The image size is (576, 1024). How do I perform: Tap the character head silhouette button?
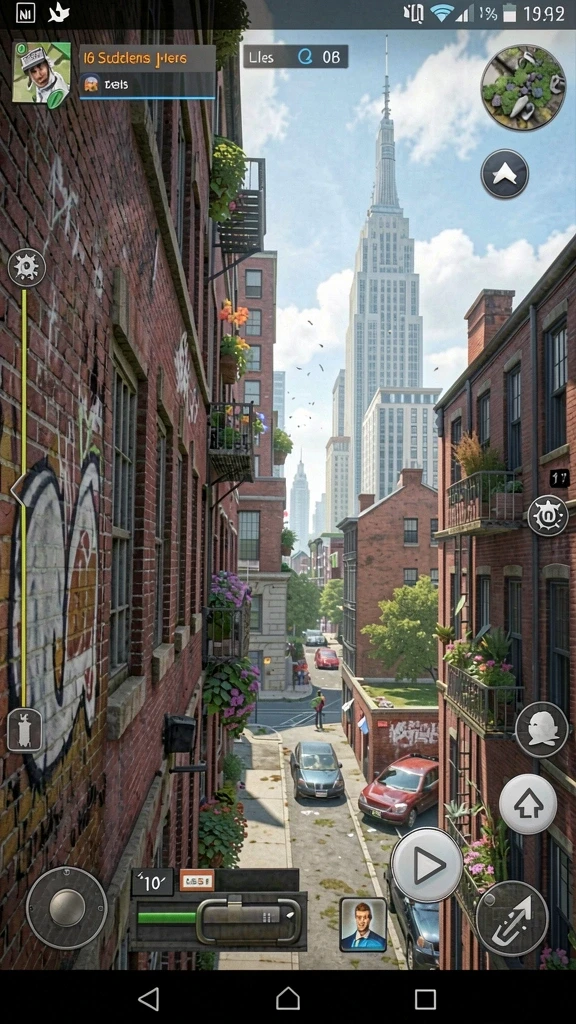tap(542, 729)
